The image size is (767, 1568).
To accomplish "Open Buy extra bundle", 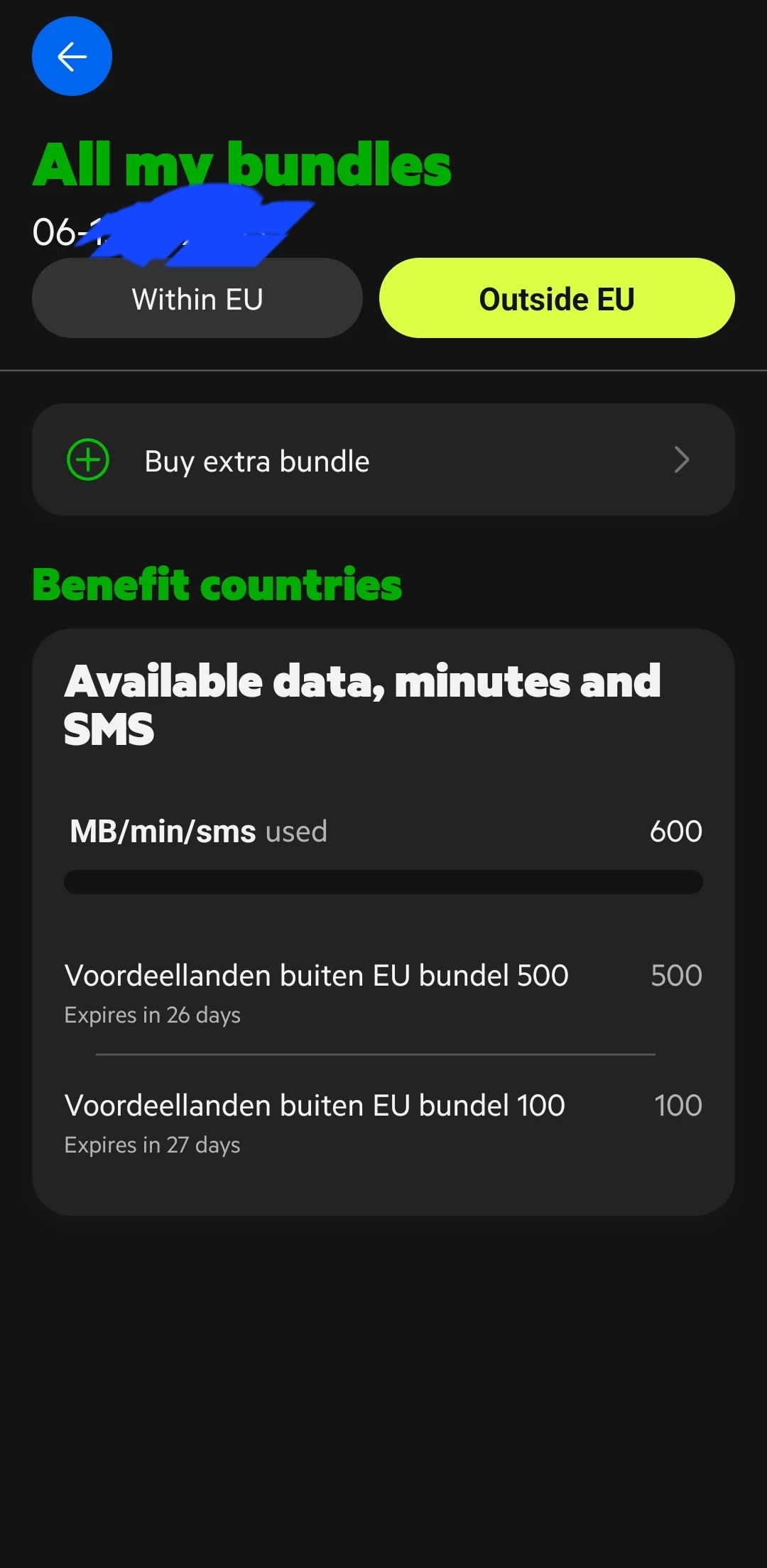I will [383, 460].
